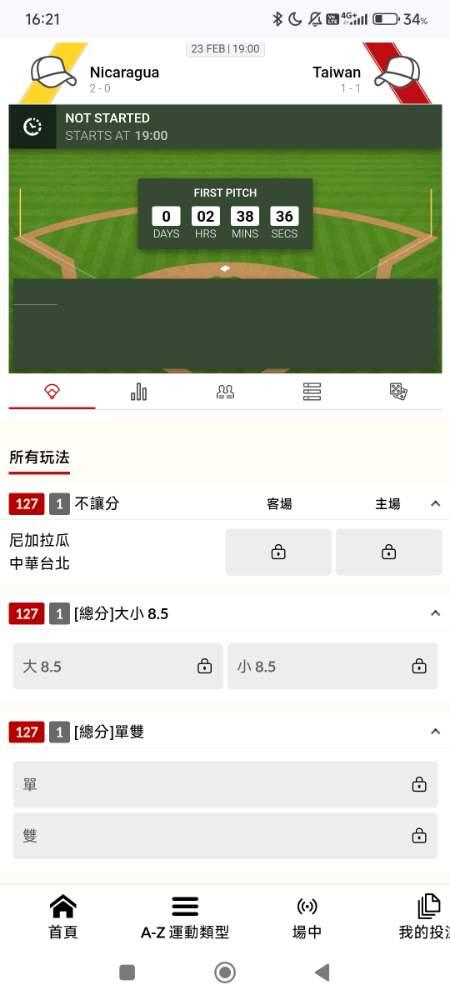Choose the 單 bet option

pyautogui.click(x=226, y=784)
